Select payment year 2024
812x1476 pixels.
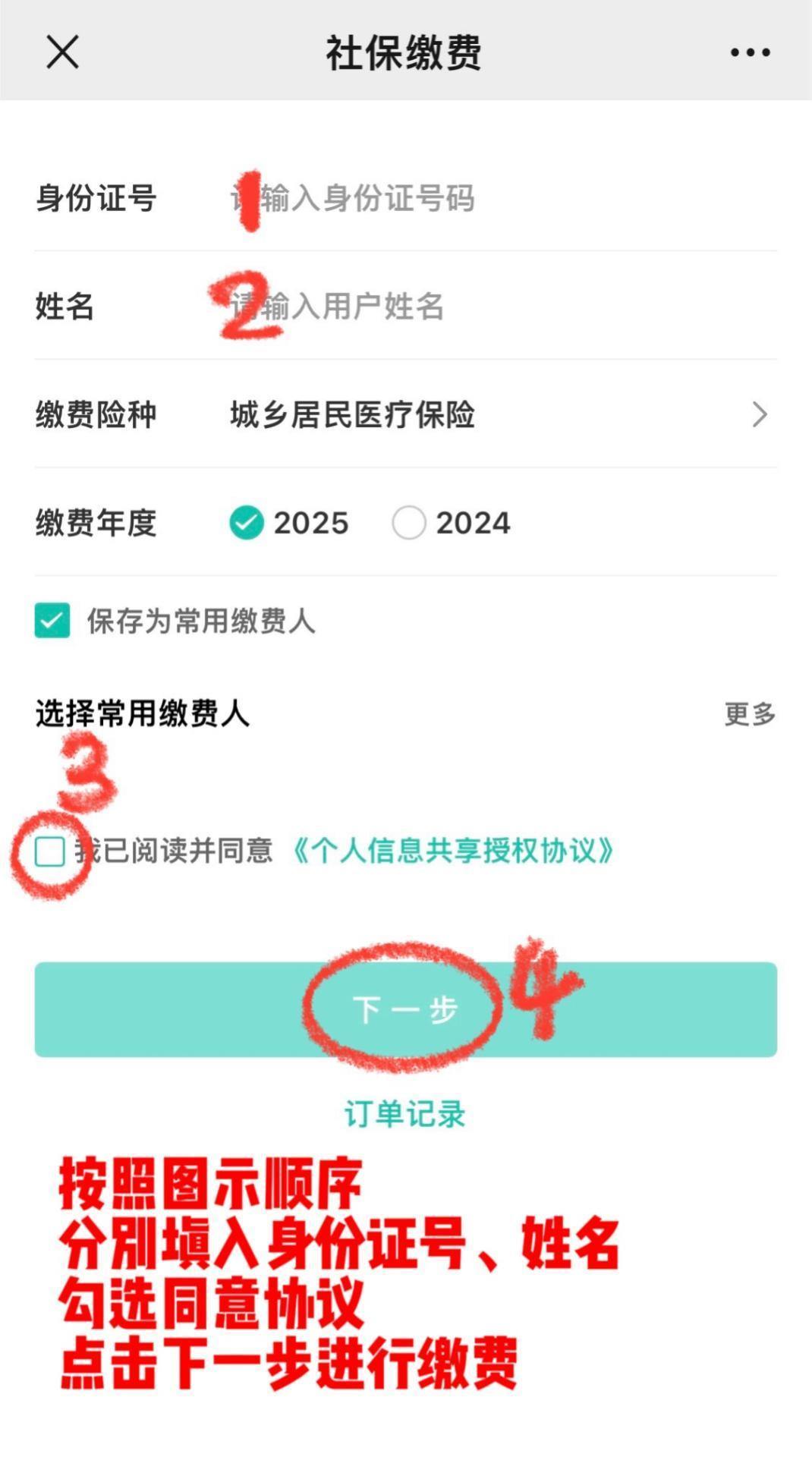pyautogui.click(x=409, y=523)
